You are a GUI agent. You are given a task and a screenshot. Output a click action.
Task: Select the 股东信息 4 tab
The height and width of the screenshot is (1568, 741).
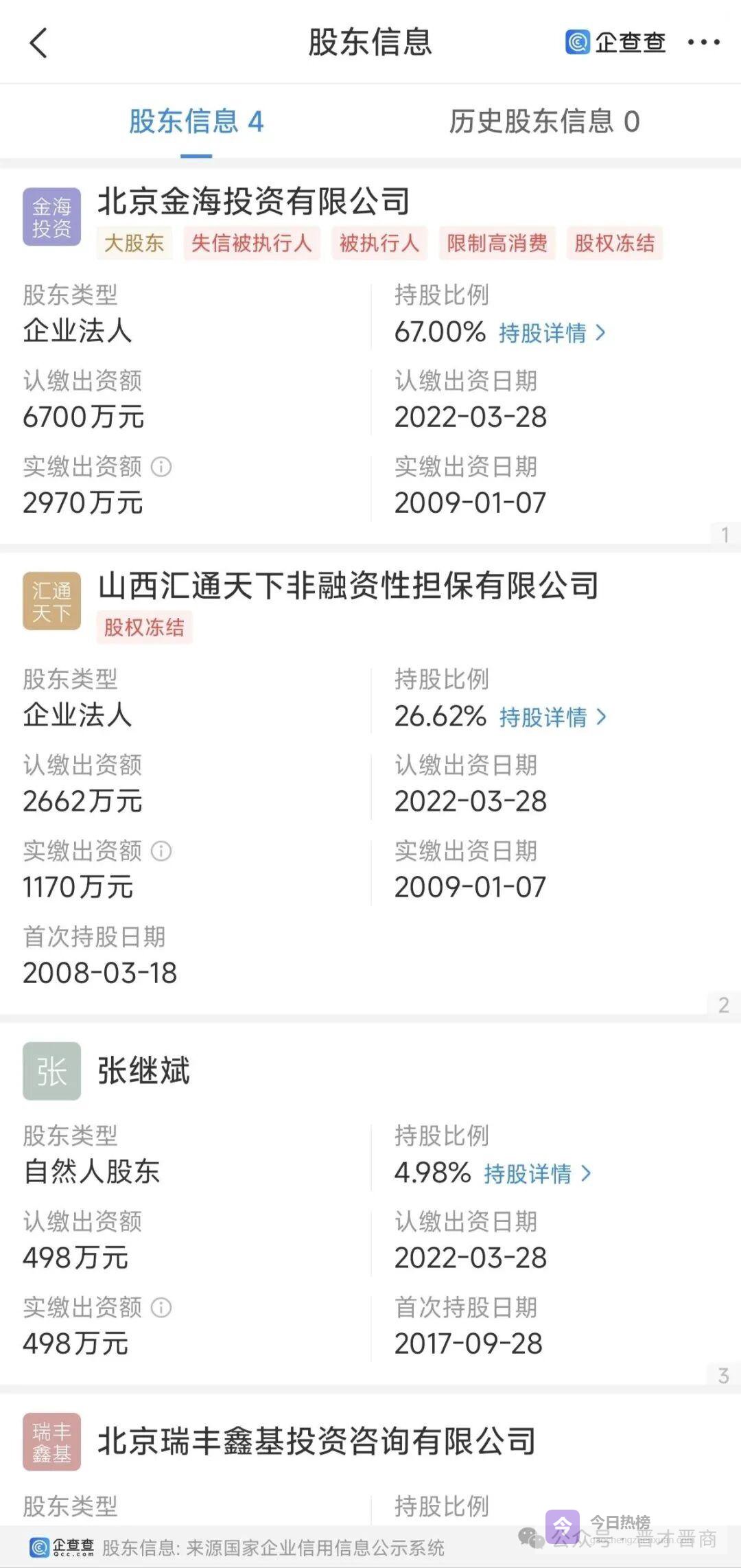196,122
